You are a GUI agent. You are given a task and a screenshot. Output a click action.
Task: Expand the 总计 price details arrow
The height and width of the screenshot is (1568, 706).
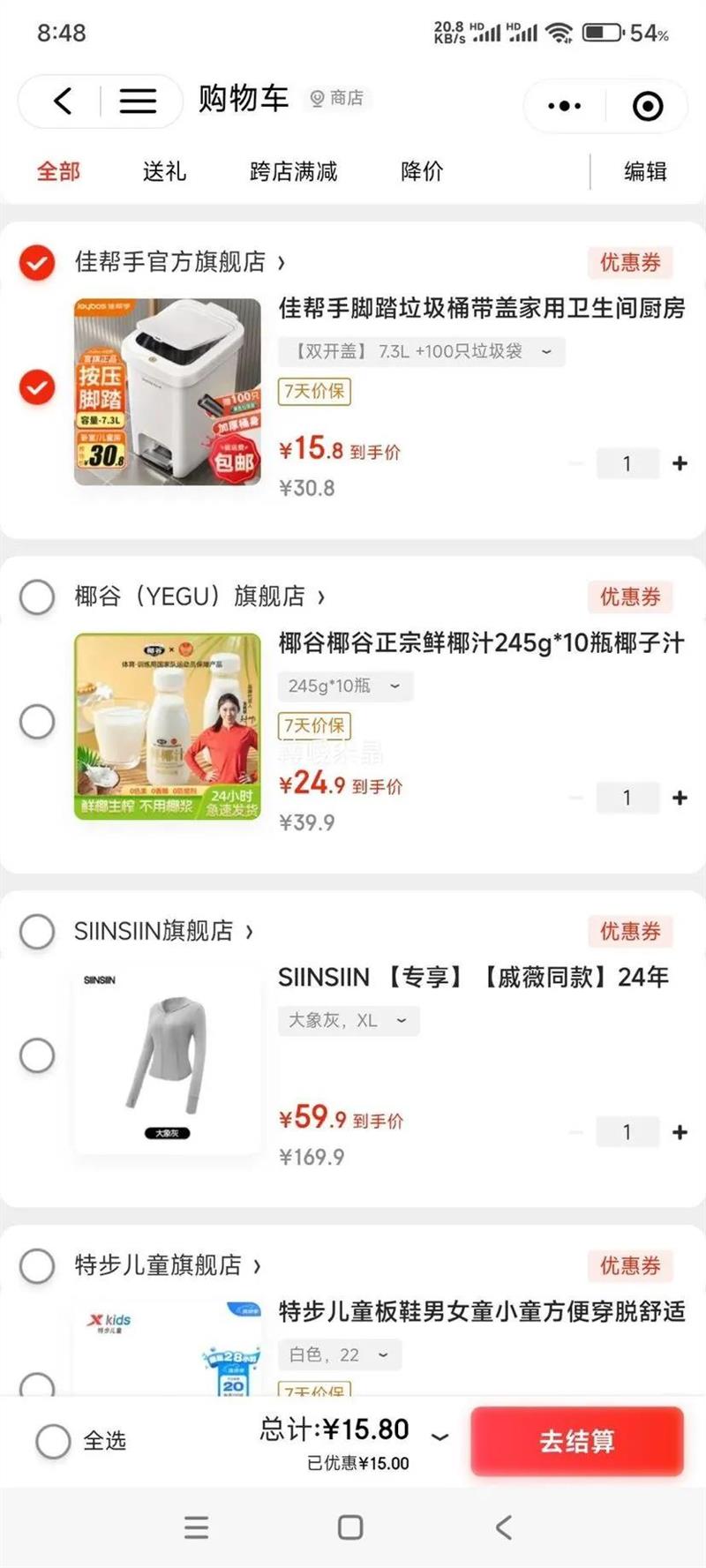[439, 1437]
